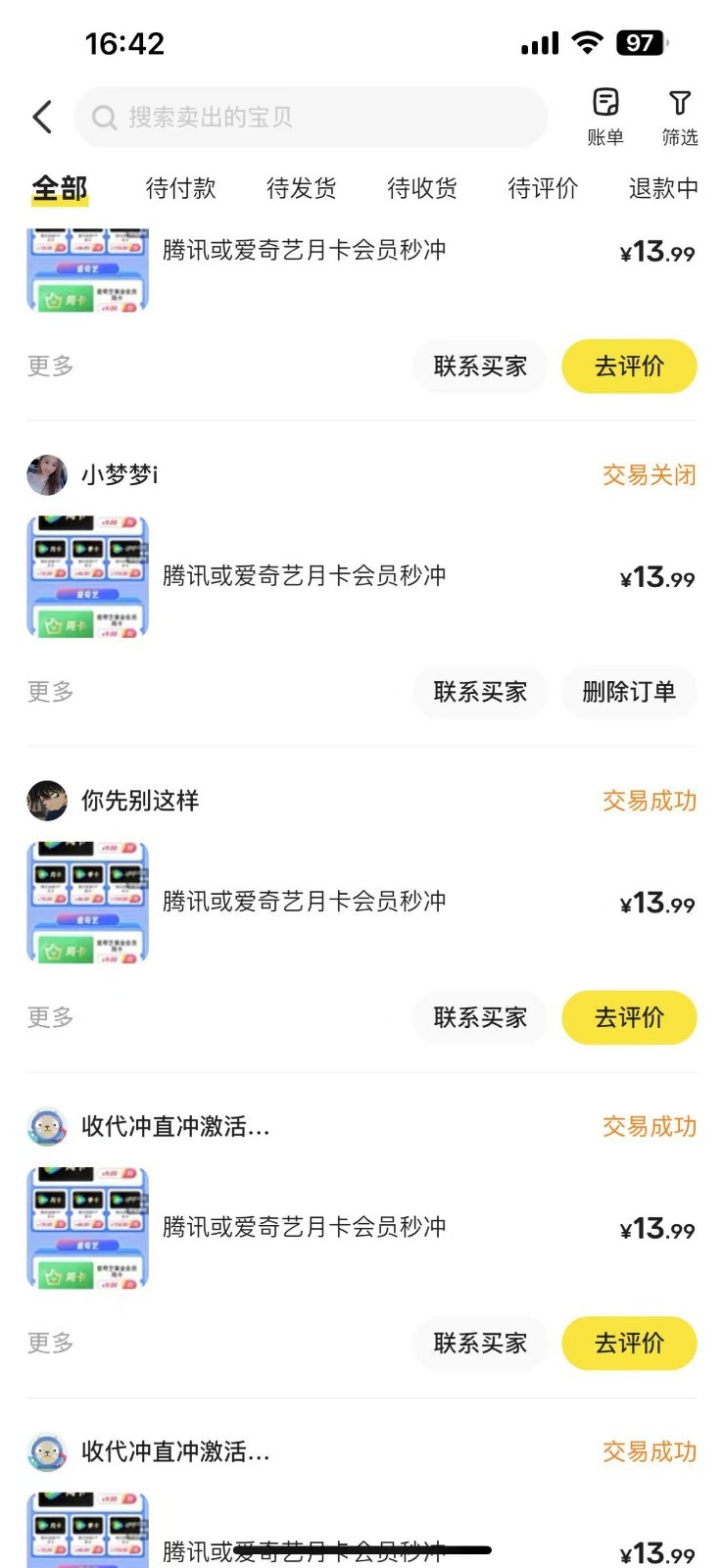Viewport: 724px width, 1568px height.
Task: Expand 更多 under the first 收代冲直冲激活 order
Action: tap(49, 1343)
